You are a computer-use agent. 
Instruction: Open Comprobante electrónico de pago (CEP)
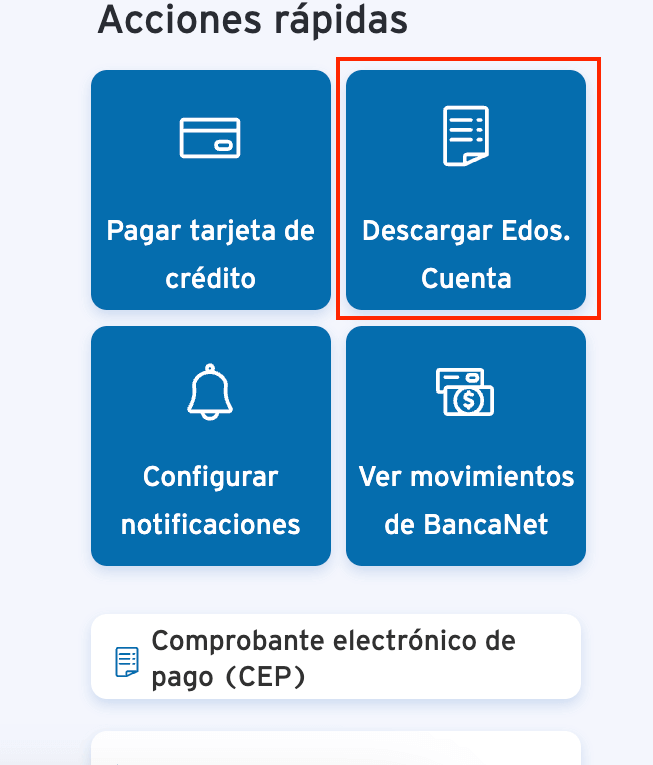(x=335, y=657)
